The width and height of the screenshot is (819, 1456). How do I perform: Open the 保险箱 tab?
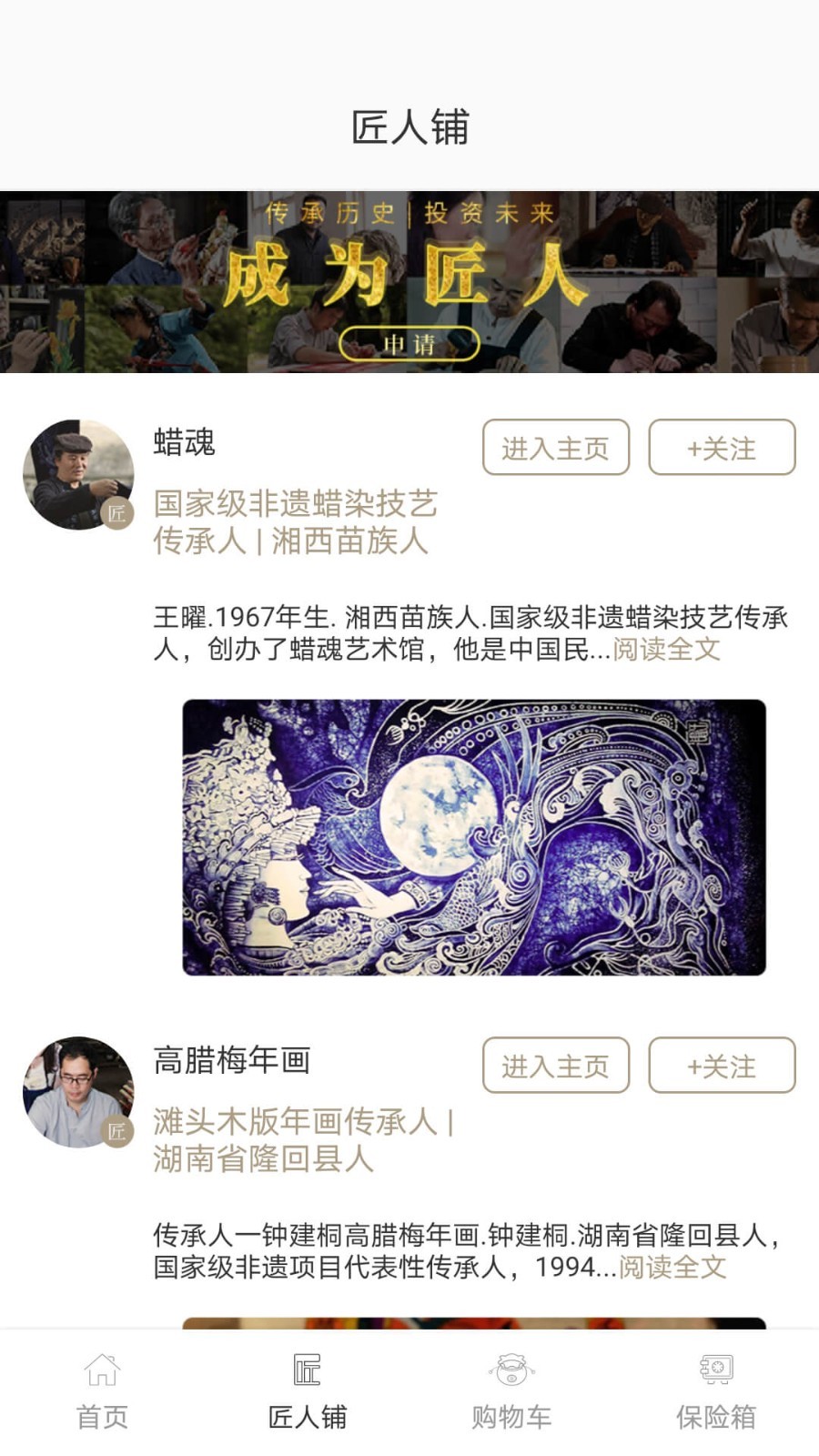click(716, 1392)
